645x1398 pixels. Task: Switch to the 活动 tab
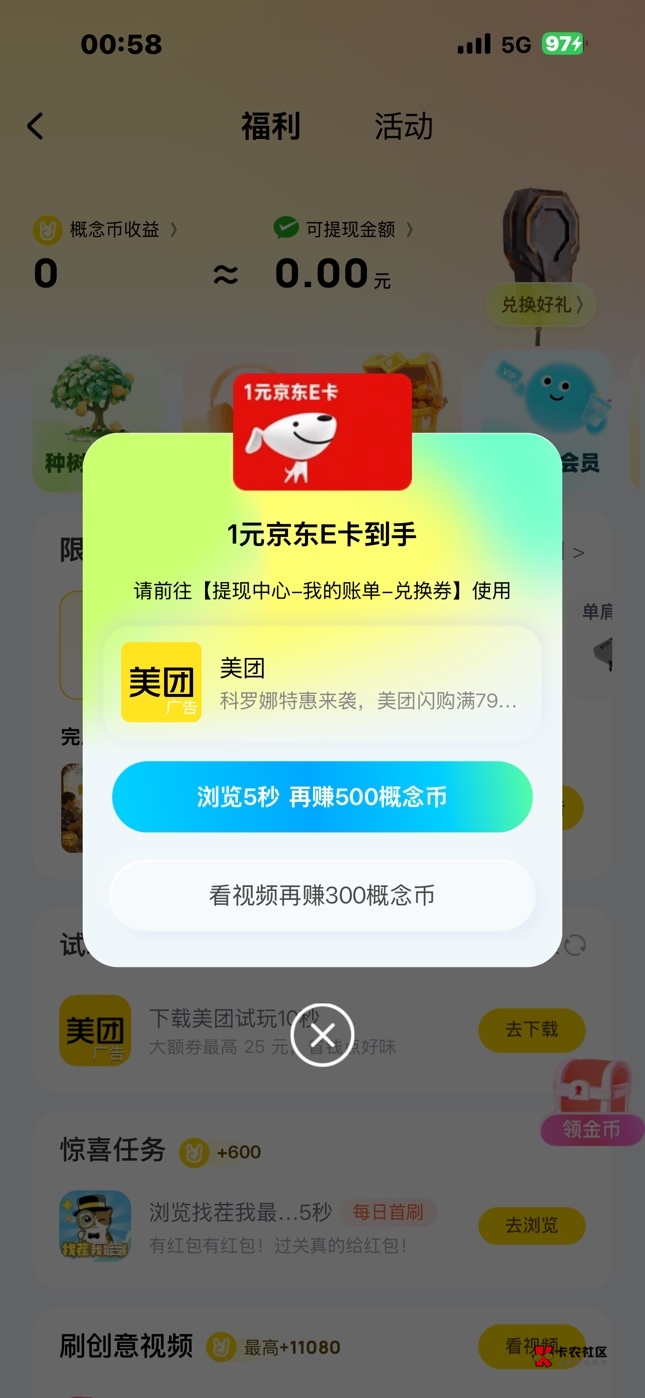point(403,126)
